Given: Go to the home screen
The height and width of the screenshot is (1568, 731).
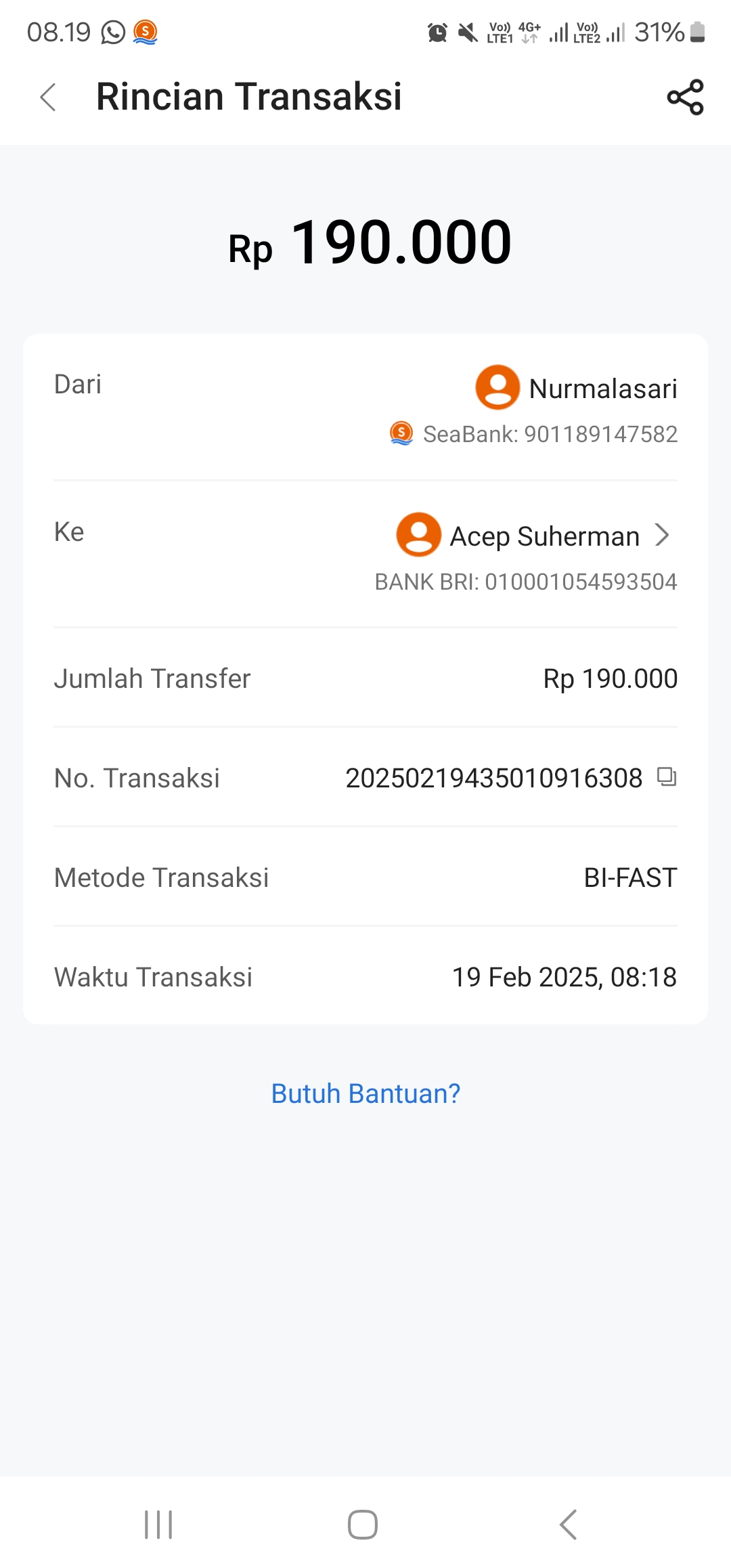Looking at the screenshot, I should click(363, 1525).
